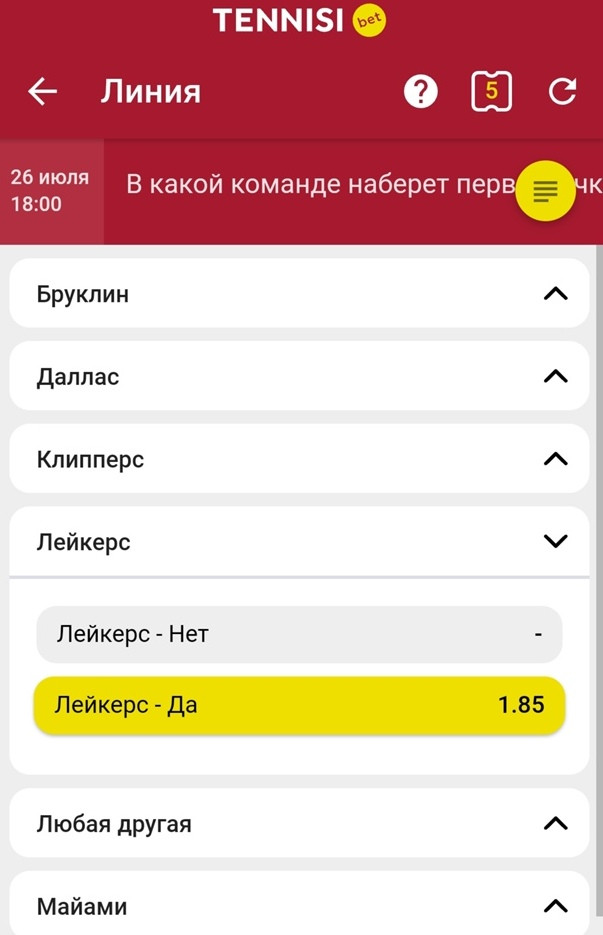Screen dimensions: 603x935
Task: Collapse the Лейкерс section
Action: (x=300, y=541)
